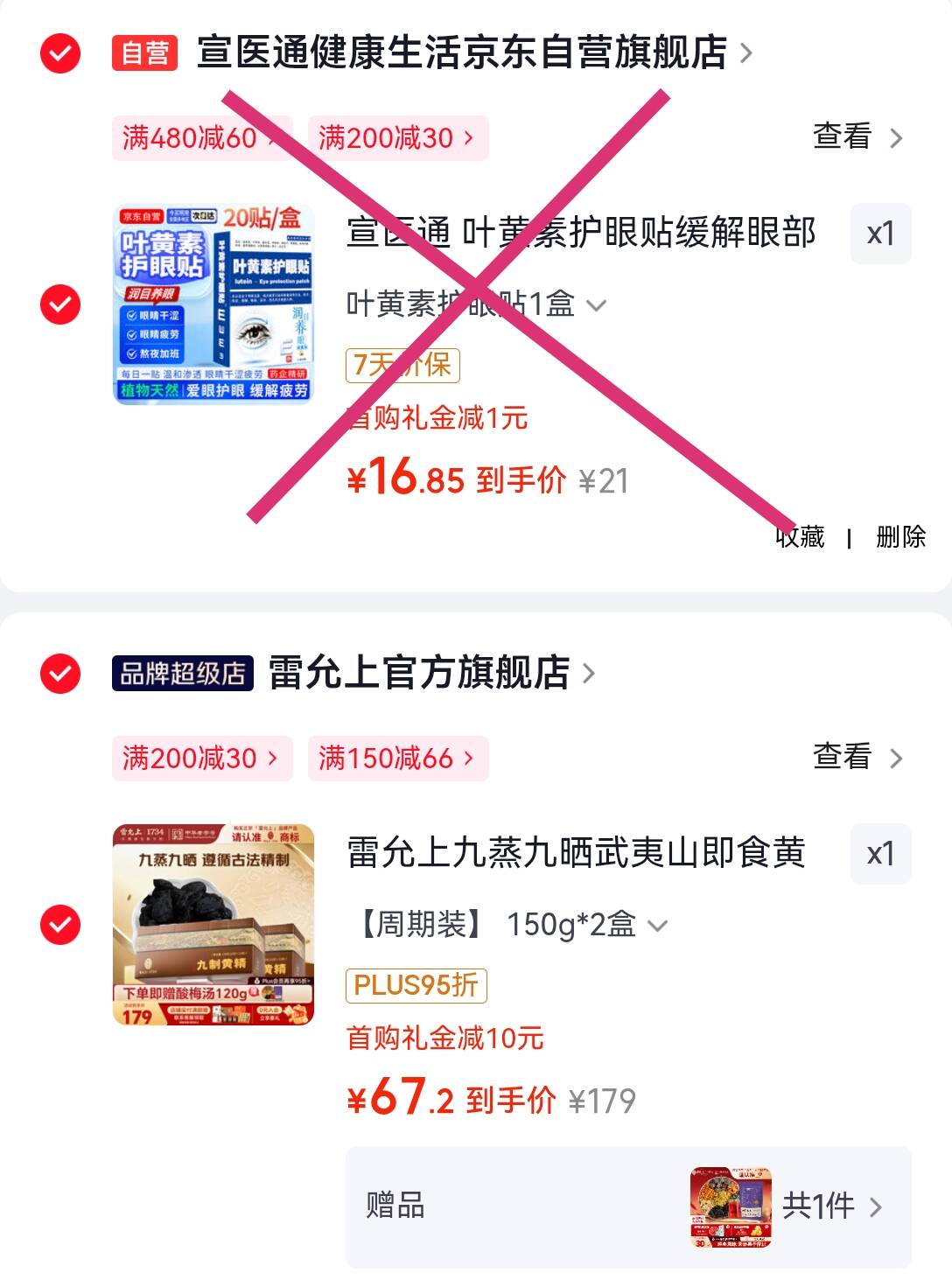Expand the 叶黄素护眼贴1盒 spec dropdown
The width and height of the screenshot is (952, 1287).
476,304
